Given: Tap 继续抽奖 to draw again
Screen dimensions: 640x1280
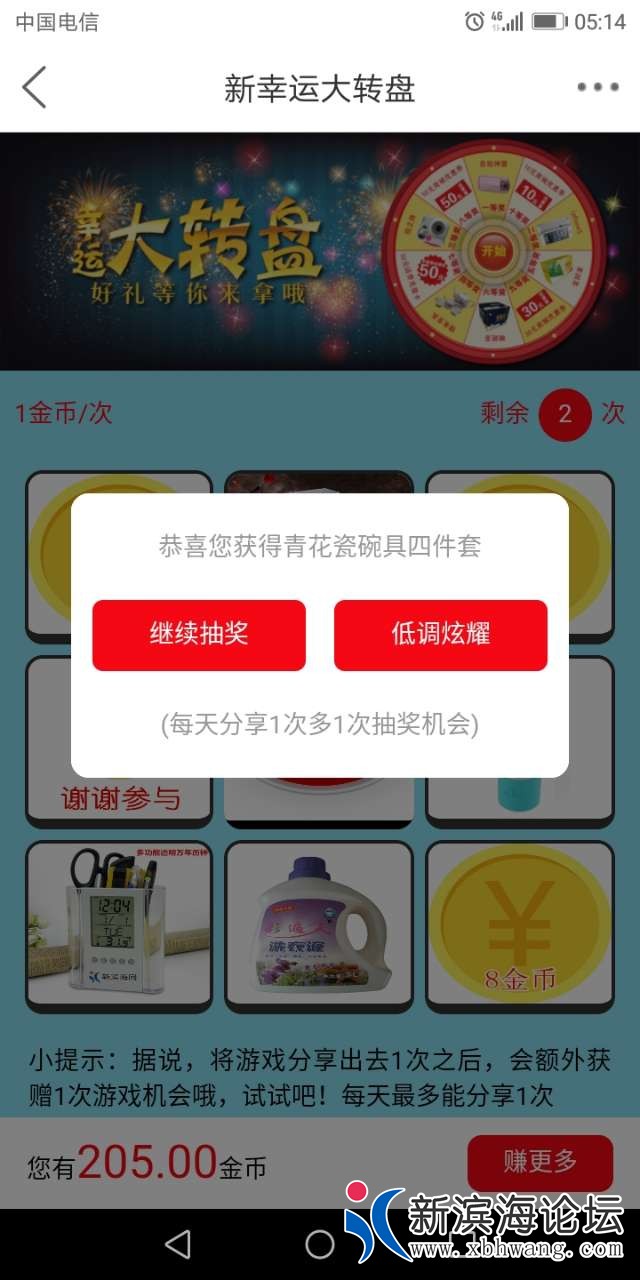Looking at the screenshot, I should pos(199,635).
